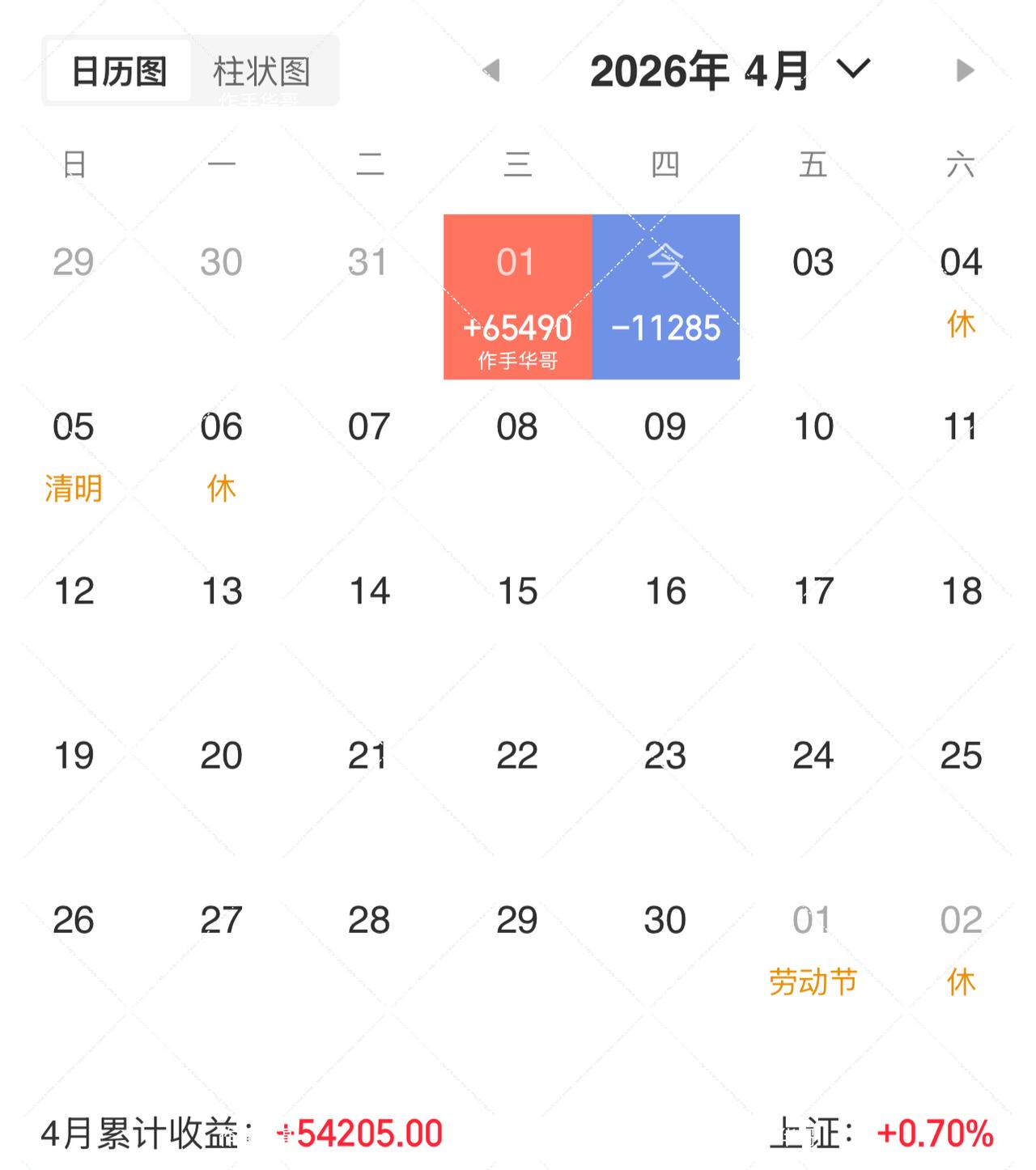1036x1170 pixels.
Task: Select date 30 on the calendar
Action: [665, 920]
